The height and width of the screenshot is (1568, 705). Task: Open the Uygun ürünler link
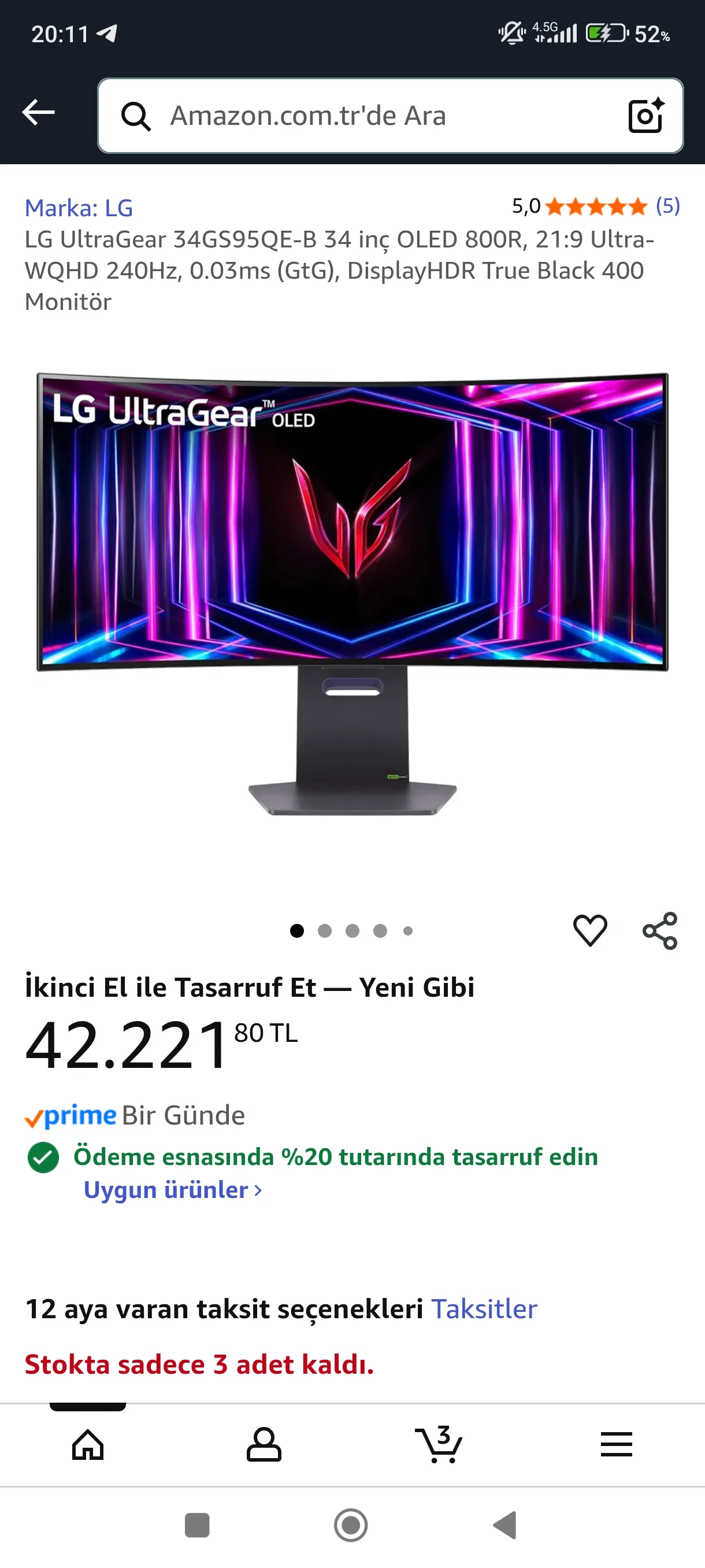point(172,1189)
